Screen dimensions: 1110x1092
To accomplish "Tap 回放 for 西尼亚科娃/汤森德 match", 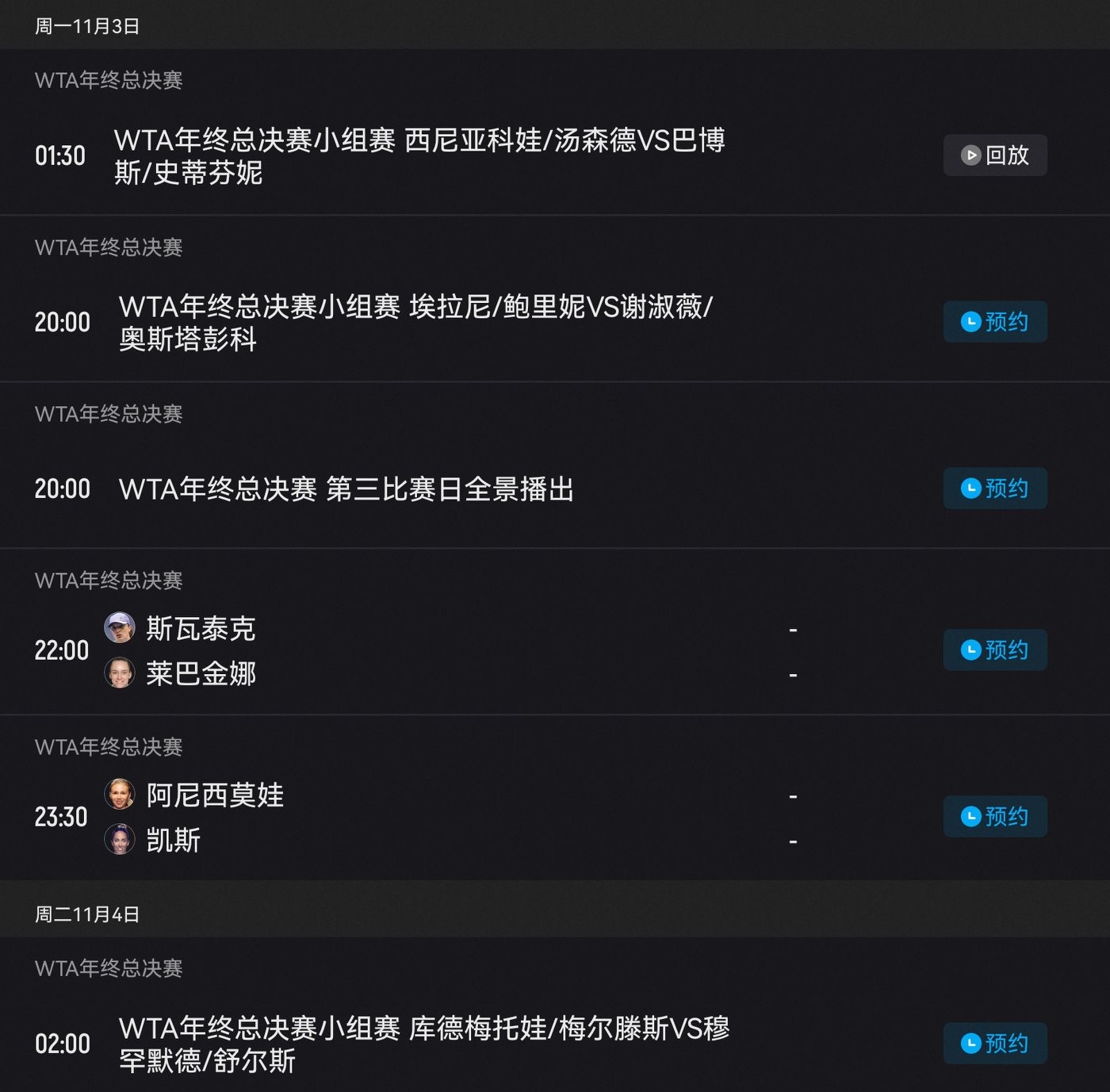I will click(x=994, y=155).
